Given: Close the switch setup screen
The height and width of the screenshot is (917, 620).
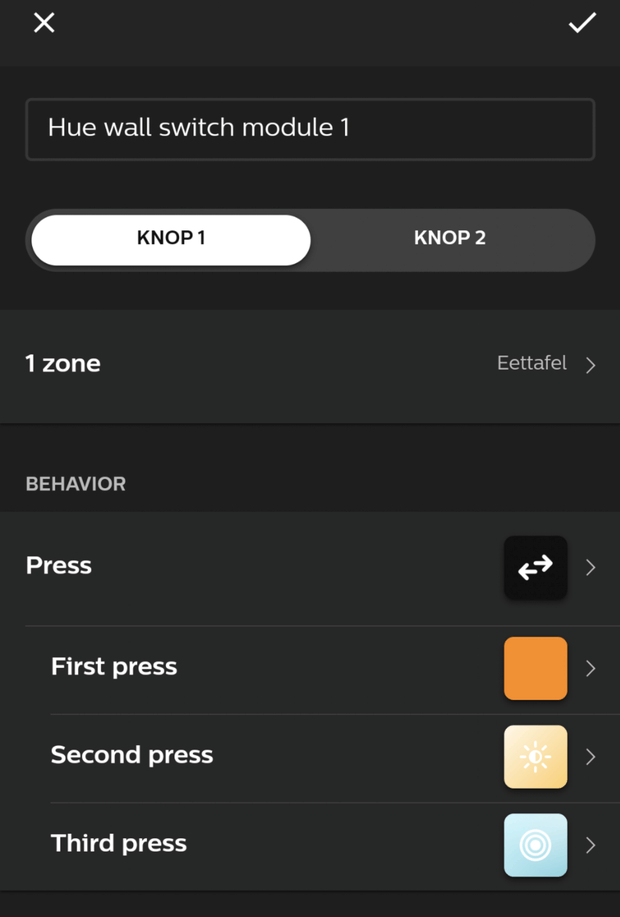Looking at the screenshot, I should 44,23.
